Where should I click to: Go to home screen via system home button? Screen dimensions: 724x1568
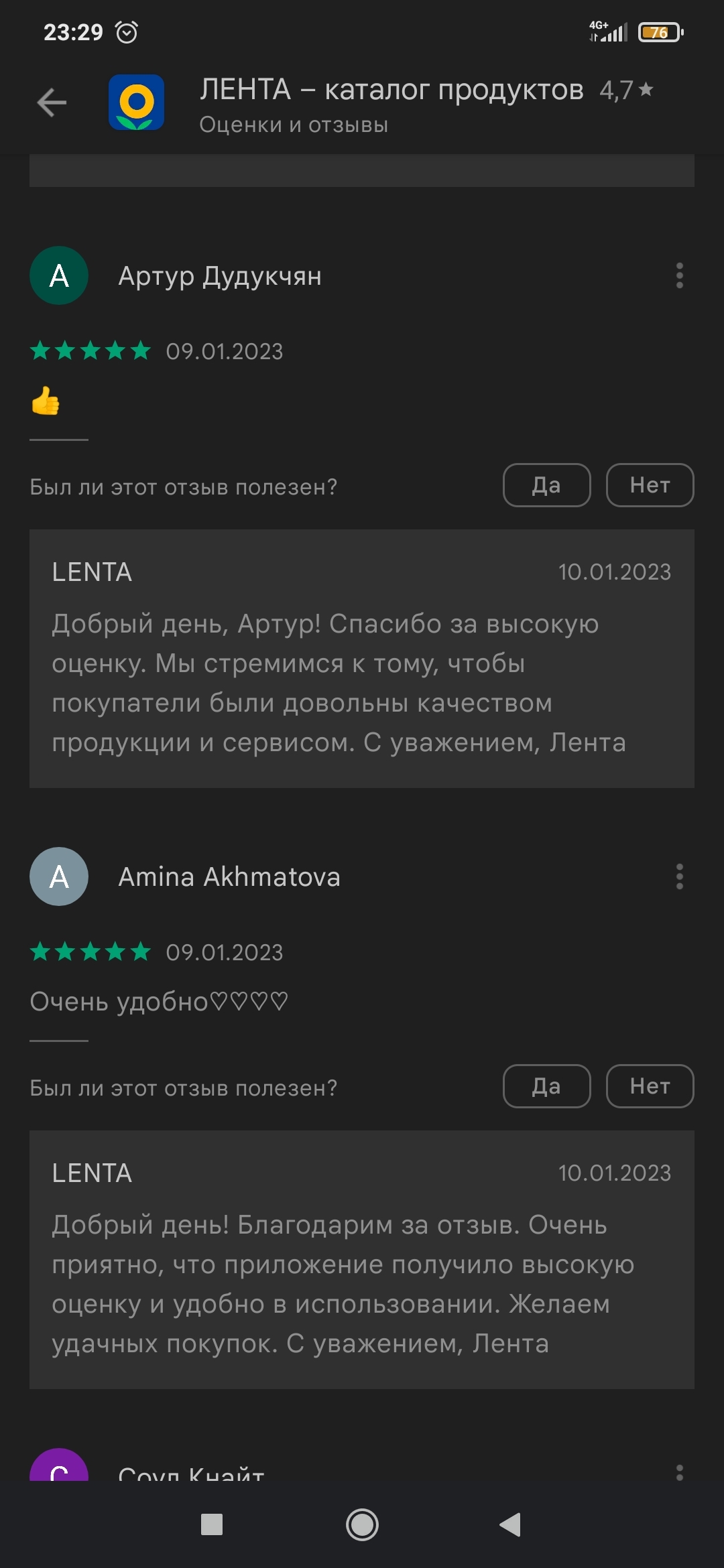click(362, 1525)
